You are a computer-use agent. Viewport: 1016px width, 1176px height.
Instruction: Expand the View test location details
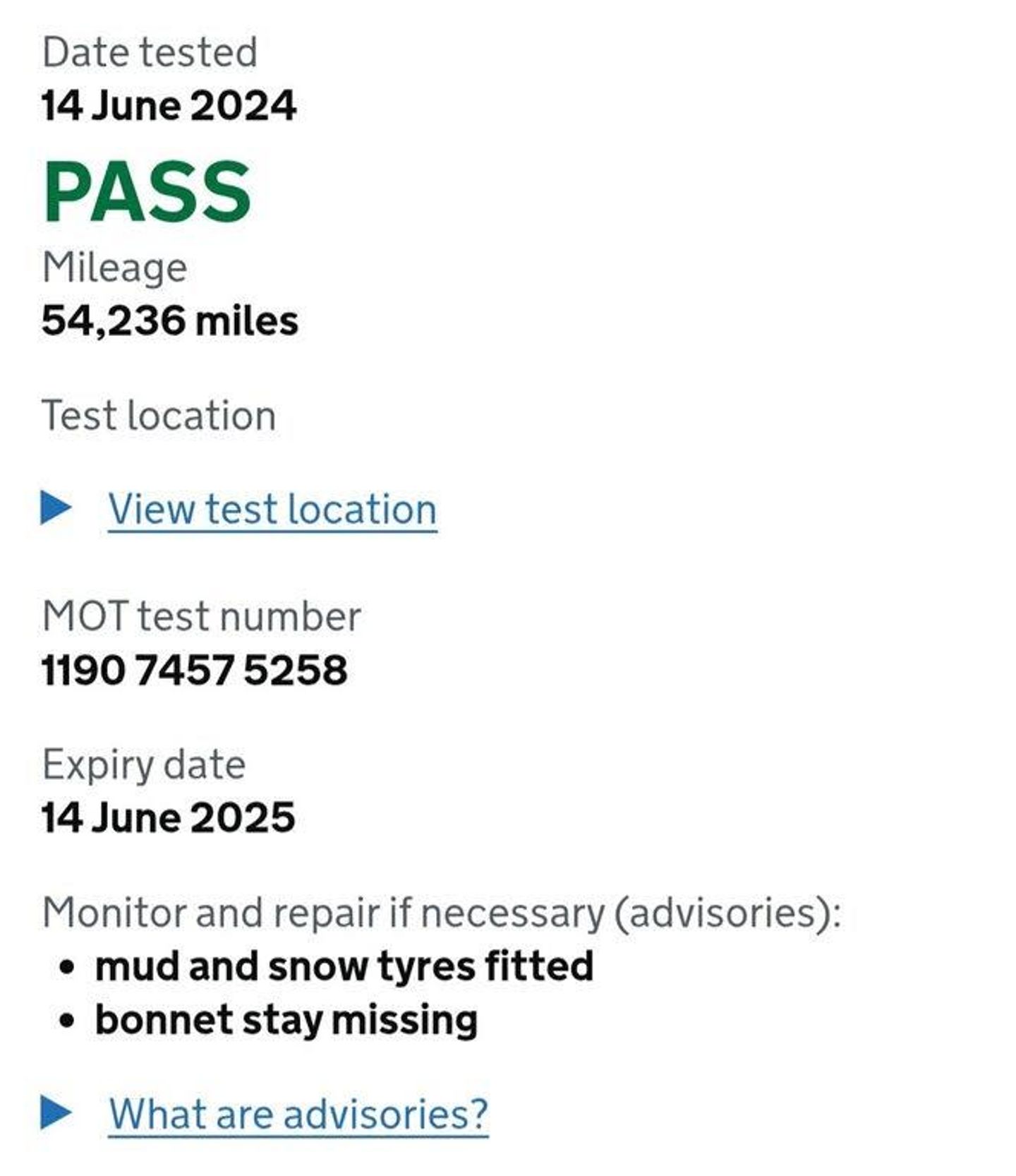click(272, 510)
